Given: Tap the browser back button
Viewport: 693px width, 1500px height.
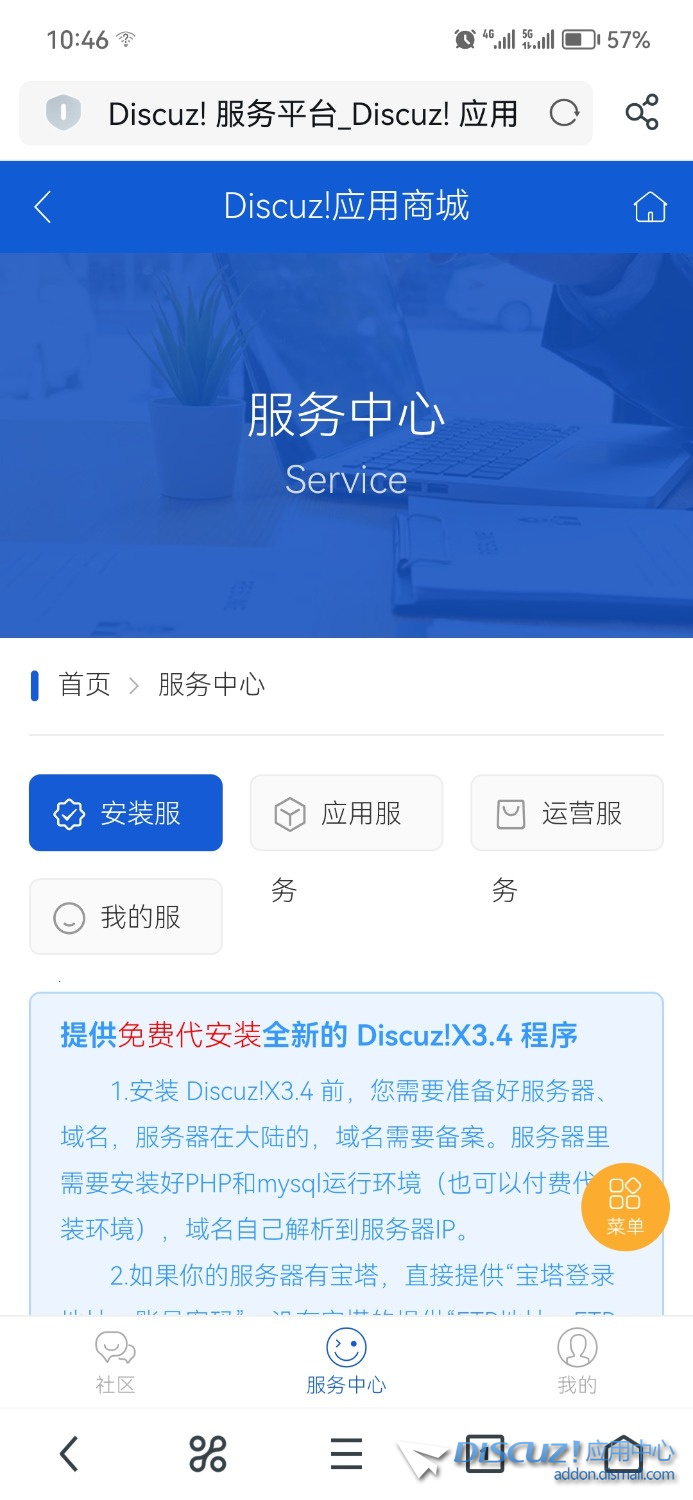Looking at the screenshot, I should click(x=68, y=1453).
